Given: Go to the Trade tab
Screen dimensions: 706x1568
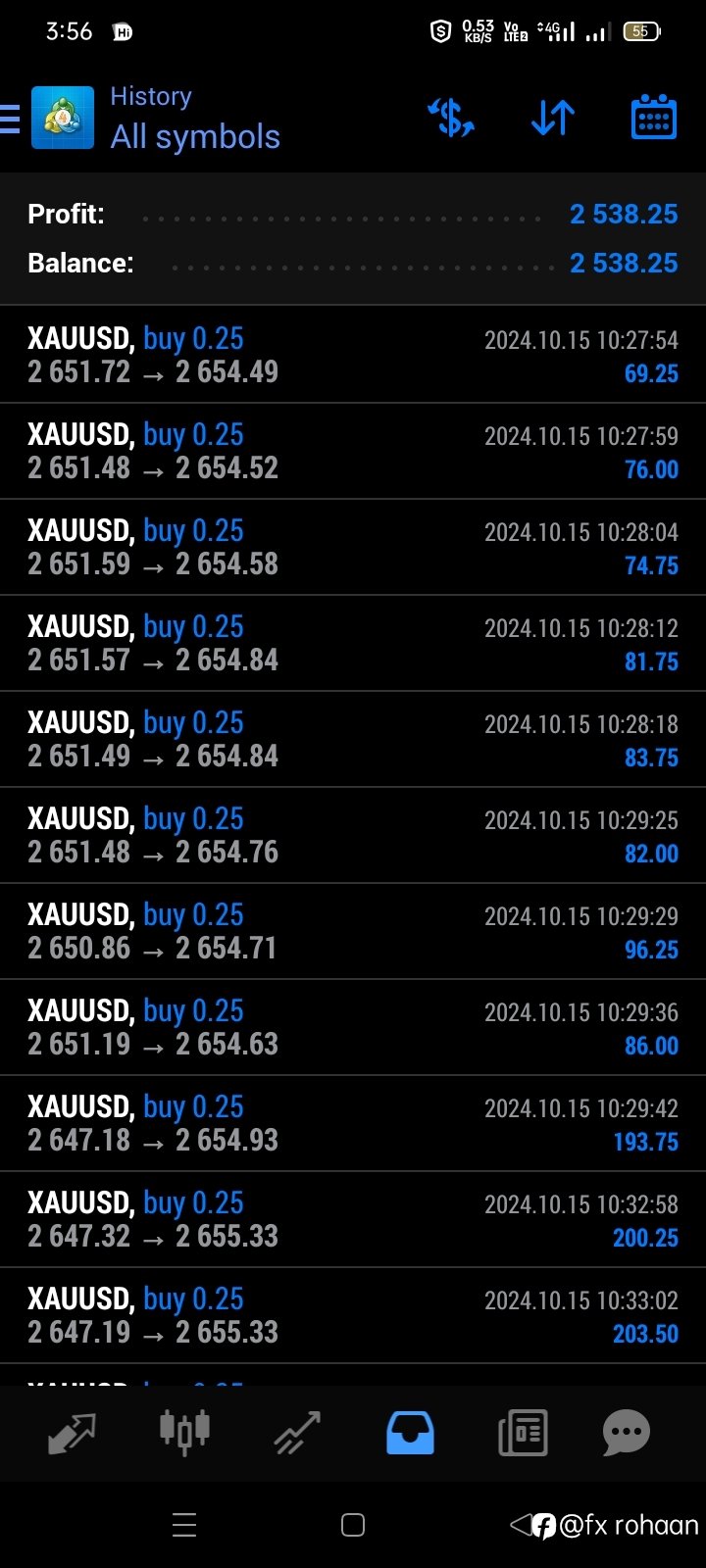Looking at the screenshot, I should tap(297, 1433).
